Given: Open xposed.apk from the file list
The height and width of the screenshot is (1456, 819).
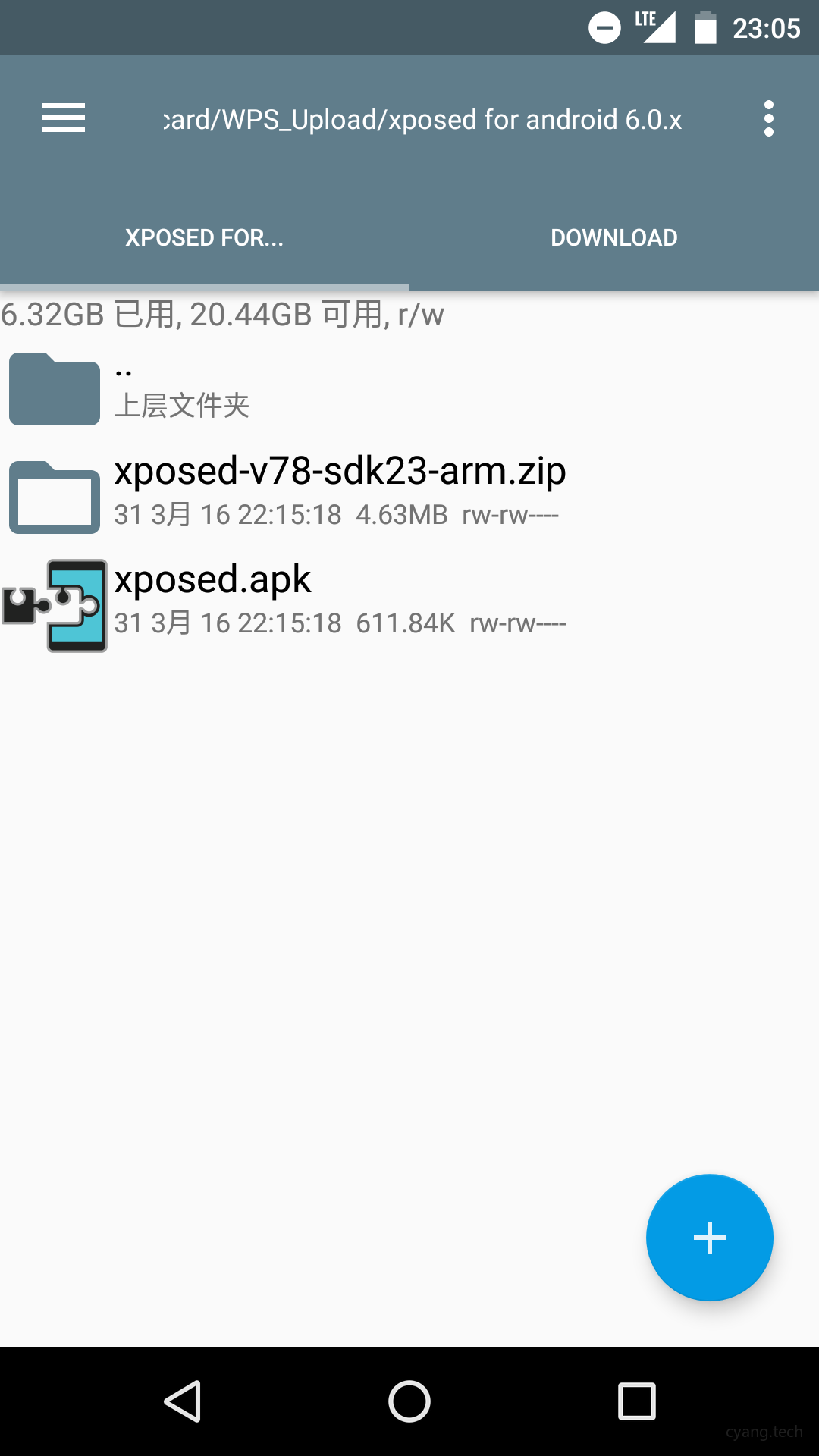Looking at the screenshot, I should click(x=303, y=599).
